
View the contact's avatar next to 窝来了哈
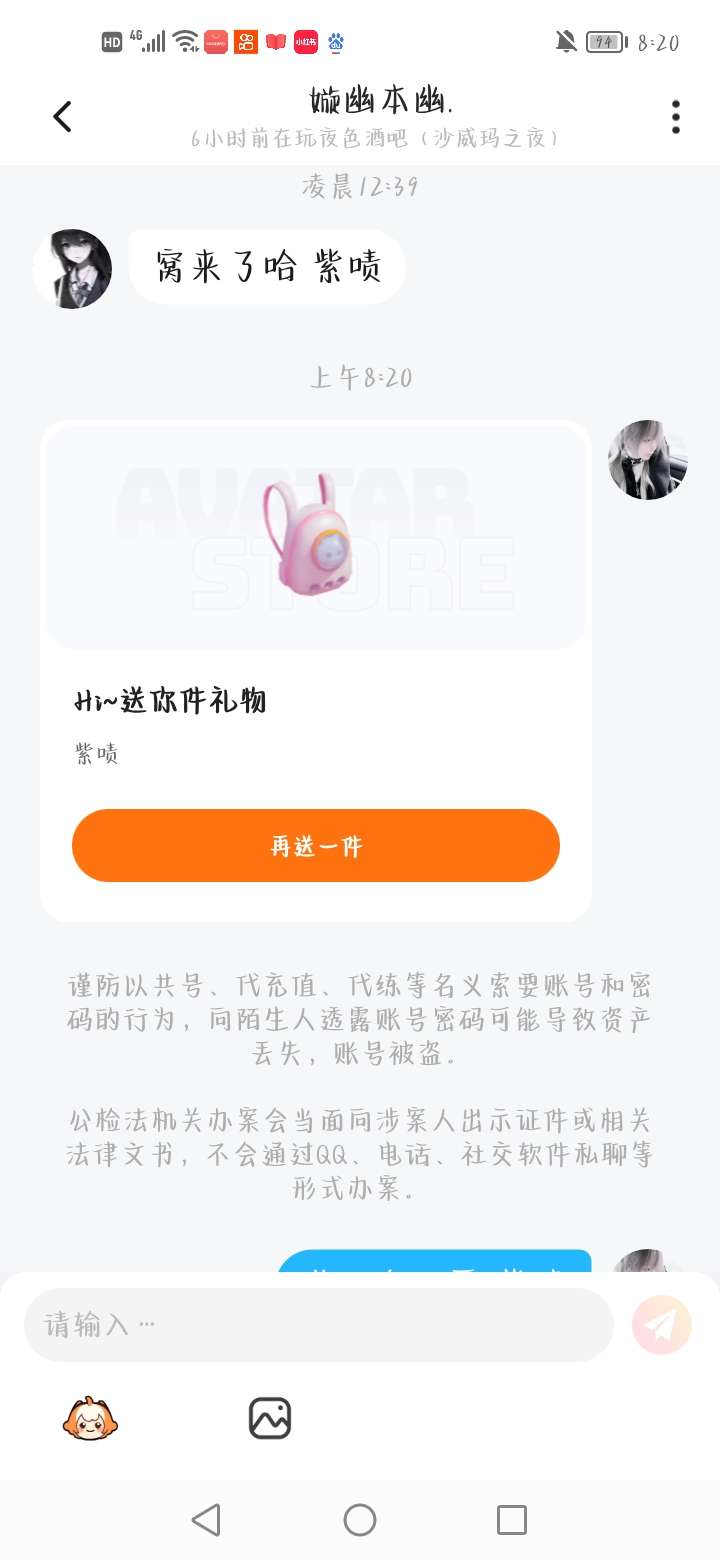point(72,268)
